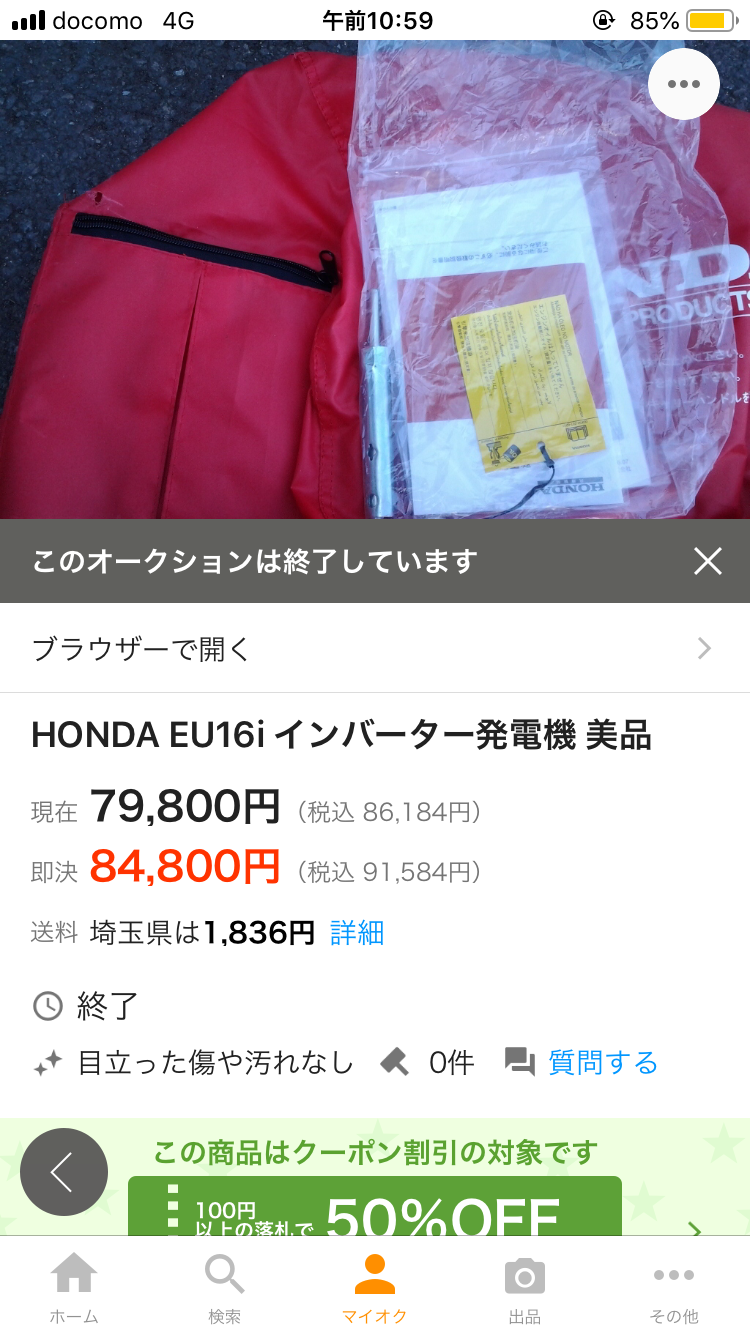Open the three-dot overflow menu
This screenshot has height=1334, width=750.
684,84
